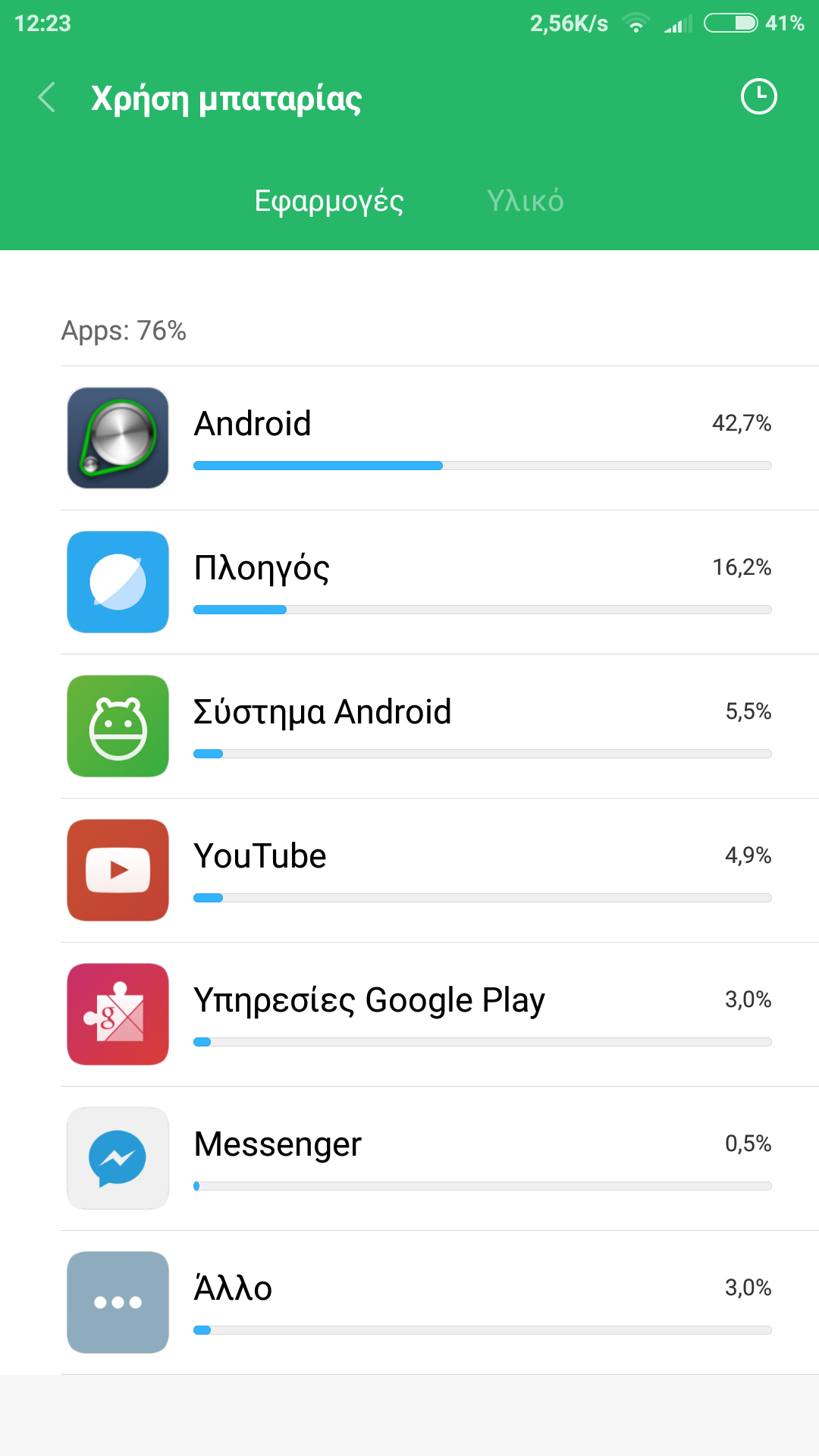The image size is (819, 1456).
Task: Open the Άλλο usage entry
Action: pyautogui.click(x=440, y=1303)
